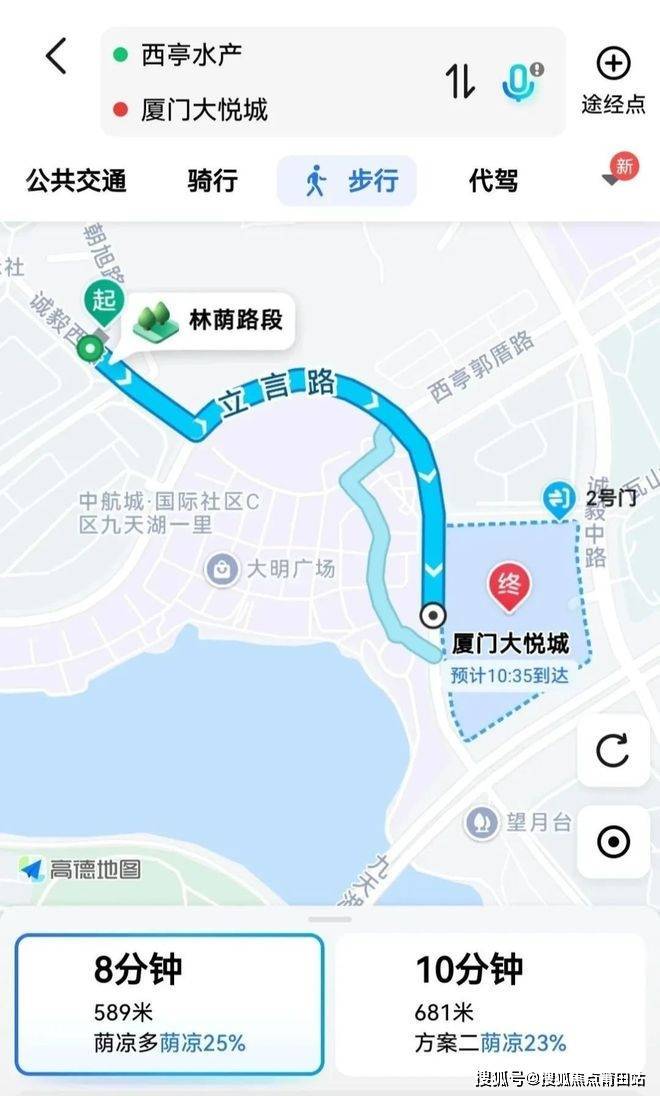This screenshot has width=660, height=1096.
Task: Switch to 代驾 tab
Action: point(494,181)
